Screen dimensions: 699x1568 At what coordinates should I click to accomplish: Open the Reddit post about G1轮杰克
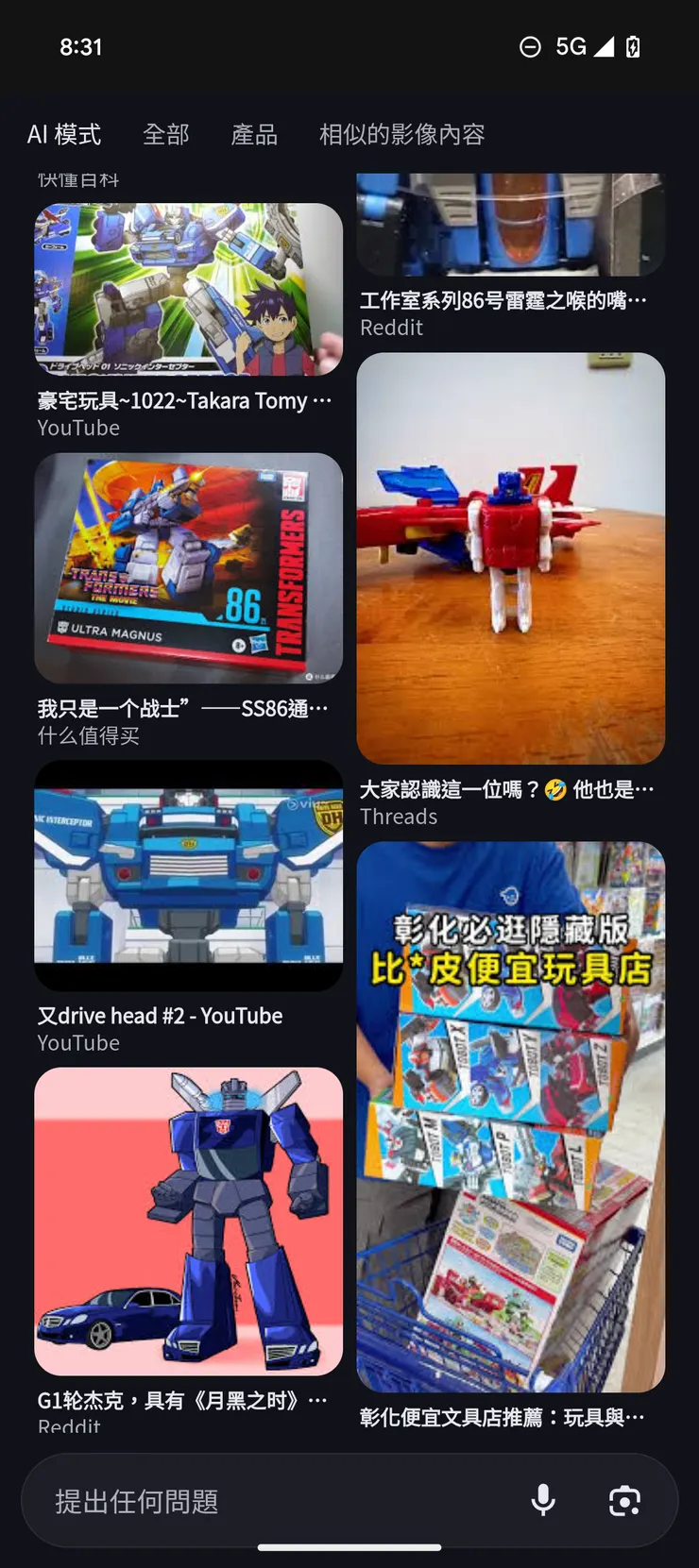coord(188,1221)
